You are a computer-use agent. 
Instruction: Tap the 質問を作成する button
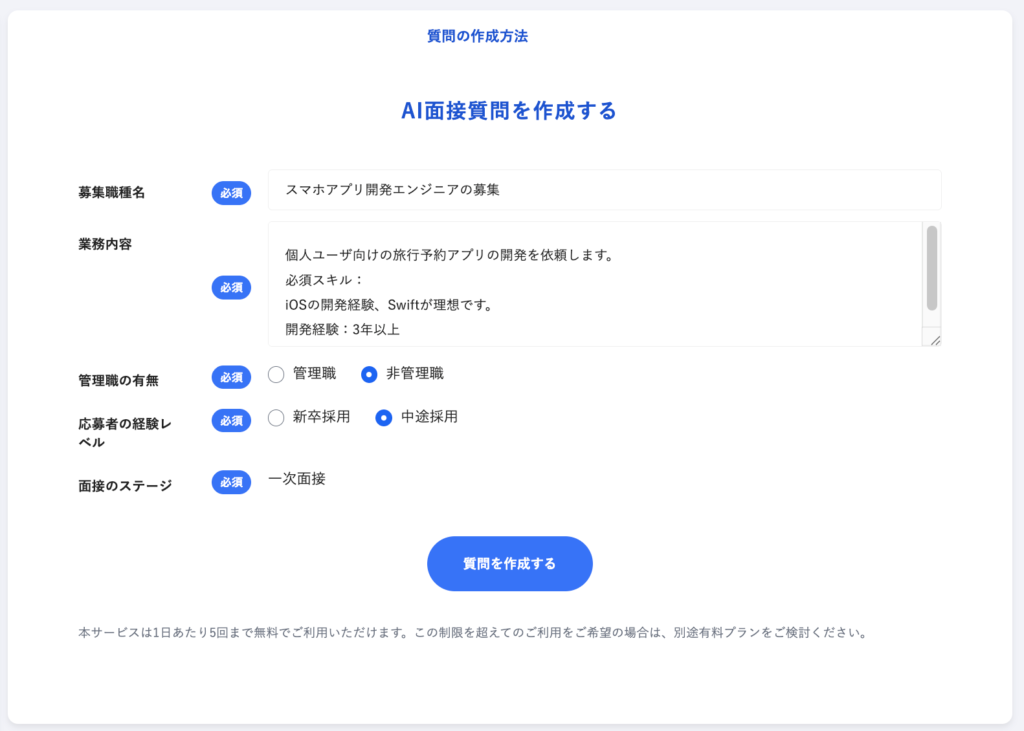coord(509,564)
